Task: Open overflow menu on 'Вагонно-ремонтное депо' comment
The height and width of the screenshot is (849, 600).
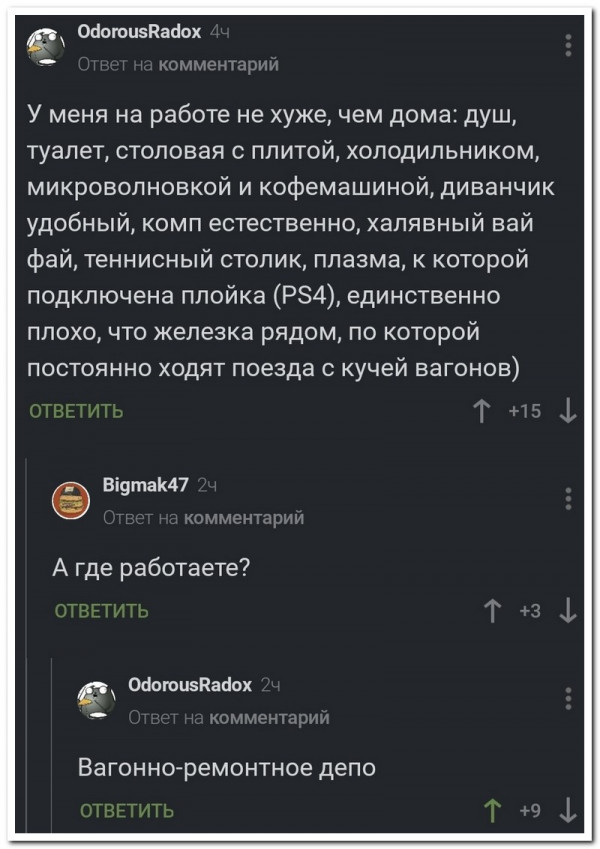Action: tap(568, 697)
